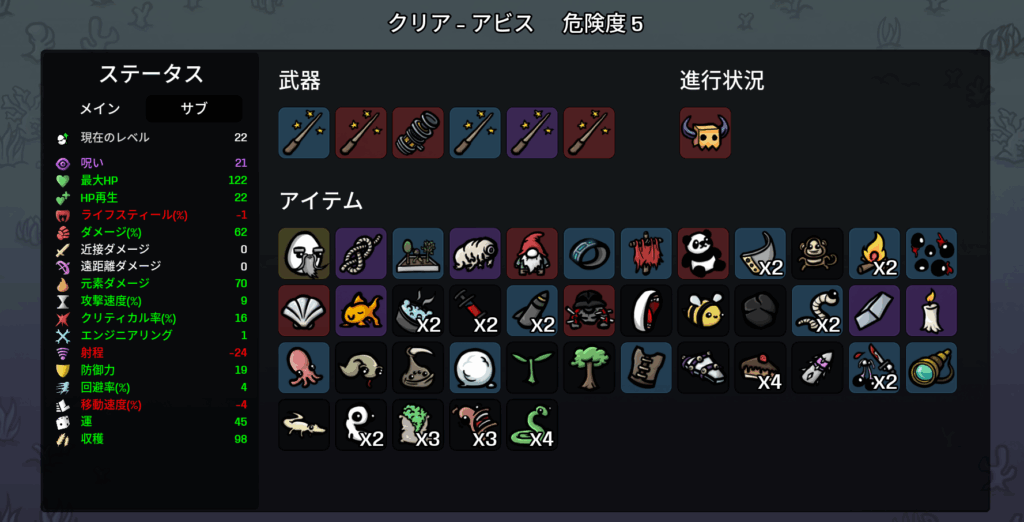Switch to the サブ stats tab
This screenshot has height=522, width=1024.
[194, 109]
